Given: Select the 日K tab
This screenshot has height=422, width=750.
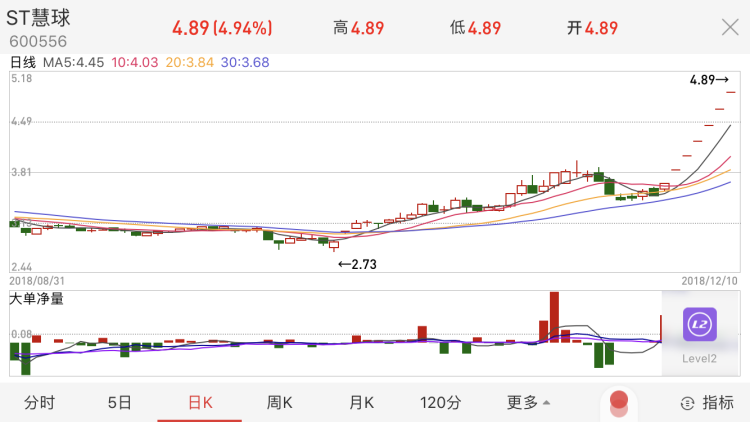Looking at the screenshot, I should click(x=201, y=403).
